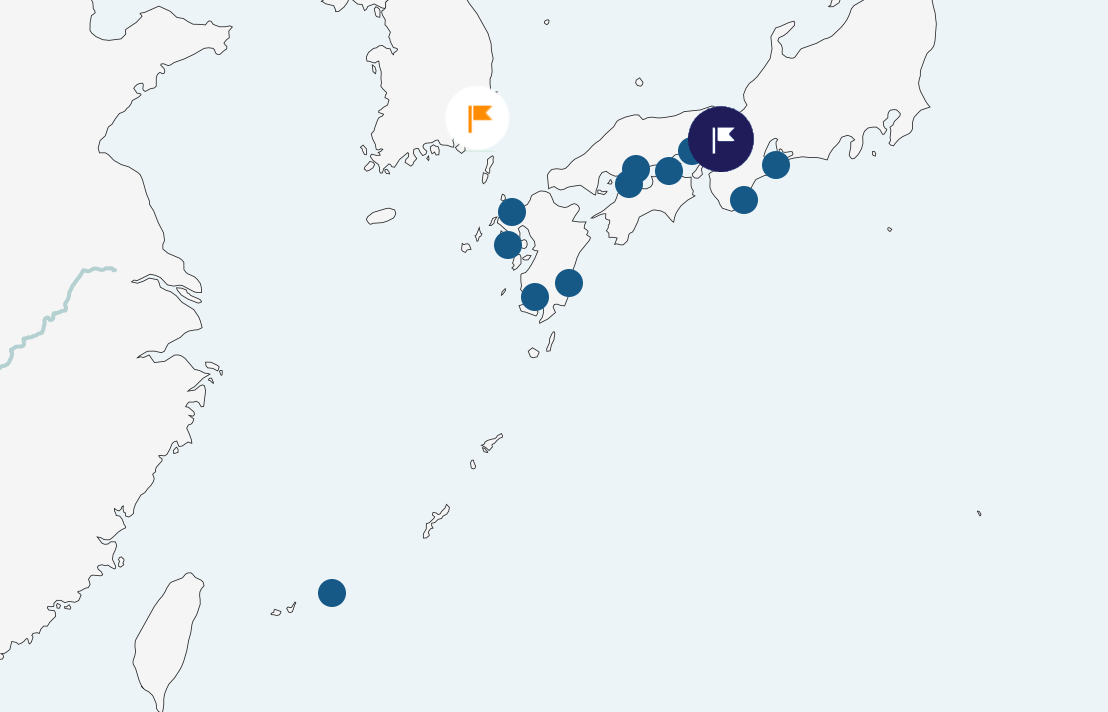
Task: Select the dark navy flag marker in Japan
Action: coord(721,139)
